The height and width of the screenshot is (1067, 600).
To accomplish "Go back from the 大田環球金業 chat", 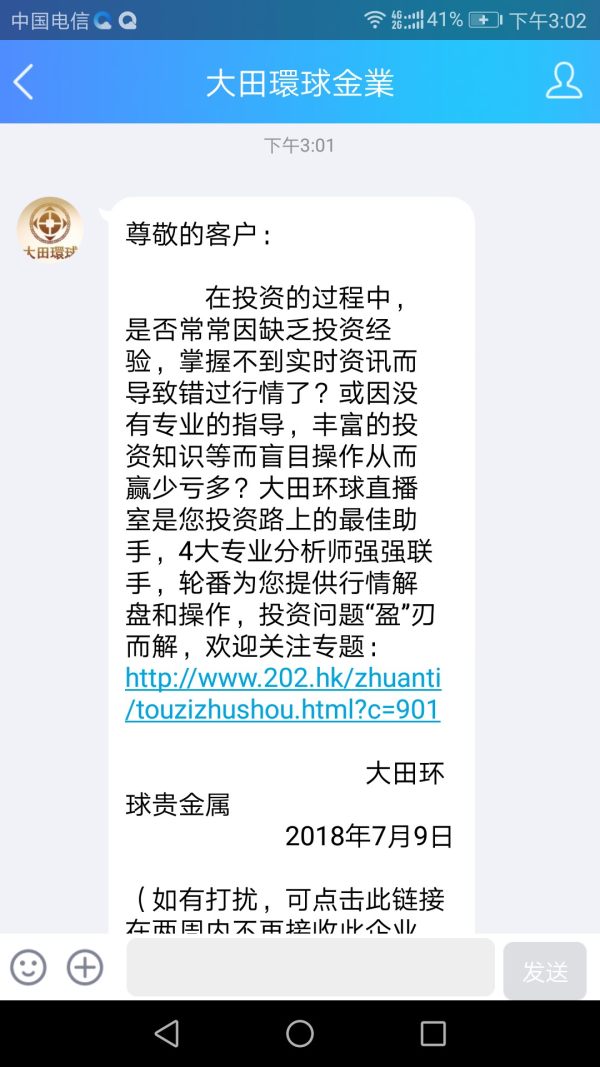I will click(24, 82).
